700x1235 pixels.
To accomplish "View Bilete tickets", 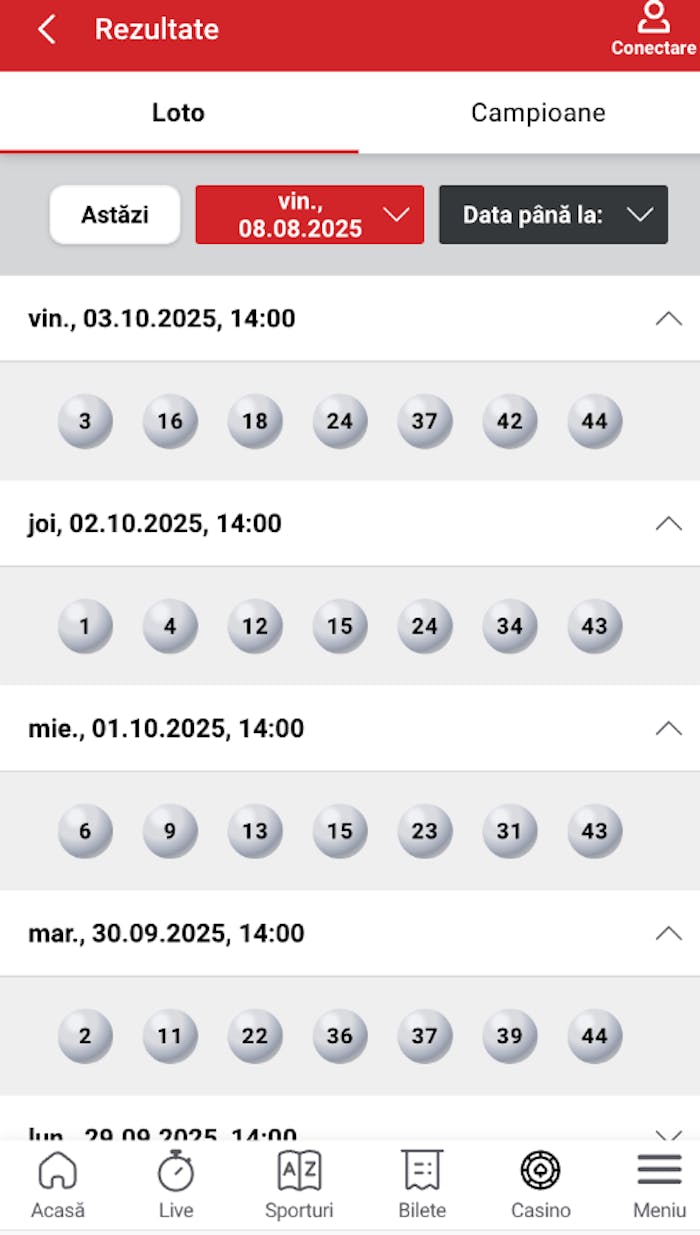I will tap(422, 1185).
